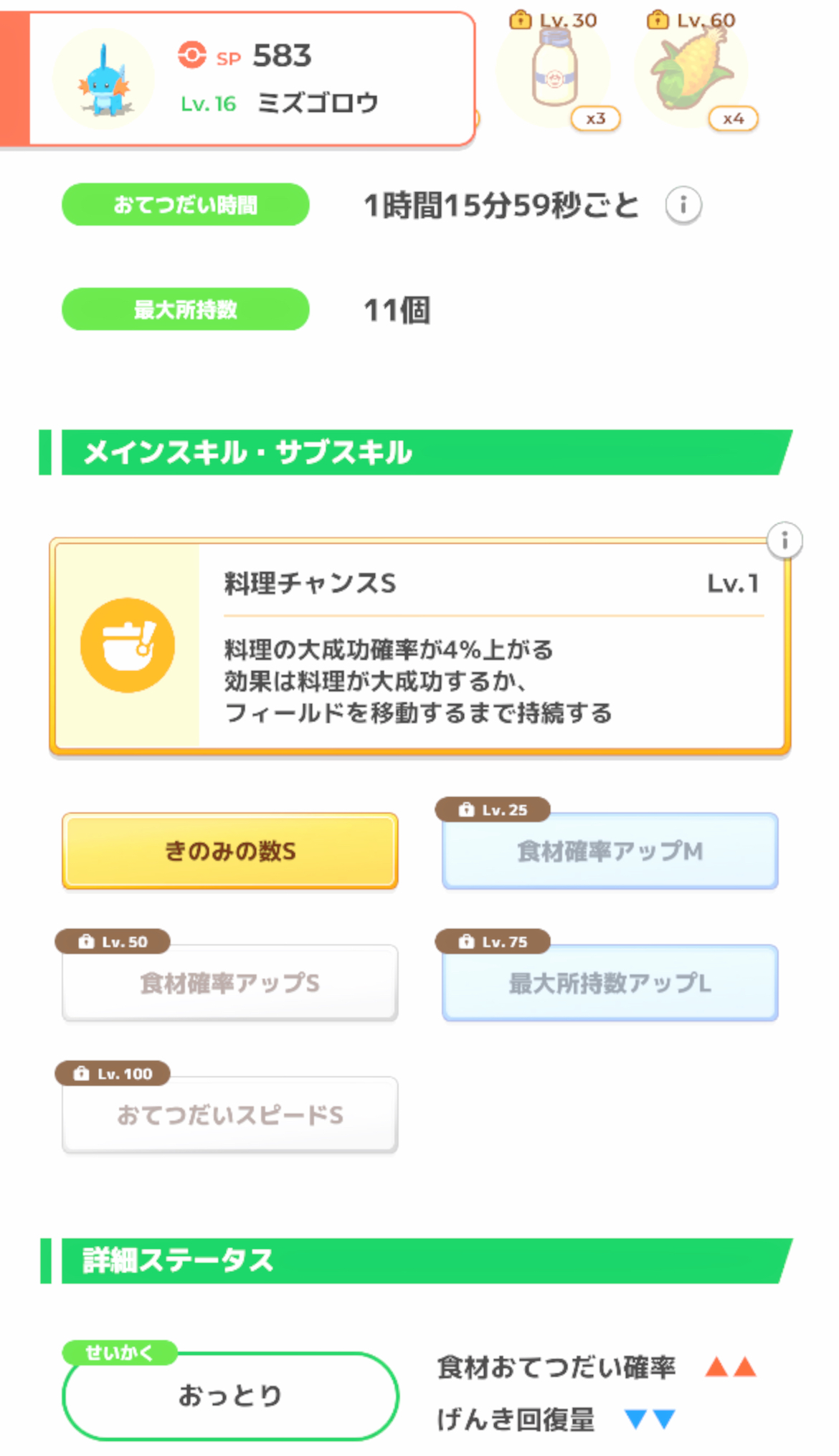Open info icon beside おてつだい時間
Viewport: 839px width, 1456px height.
coord(683,206)
